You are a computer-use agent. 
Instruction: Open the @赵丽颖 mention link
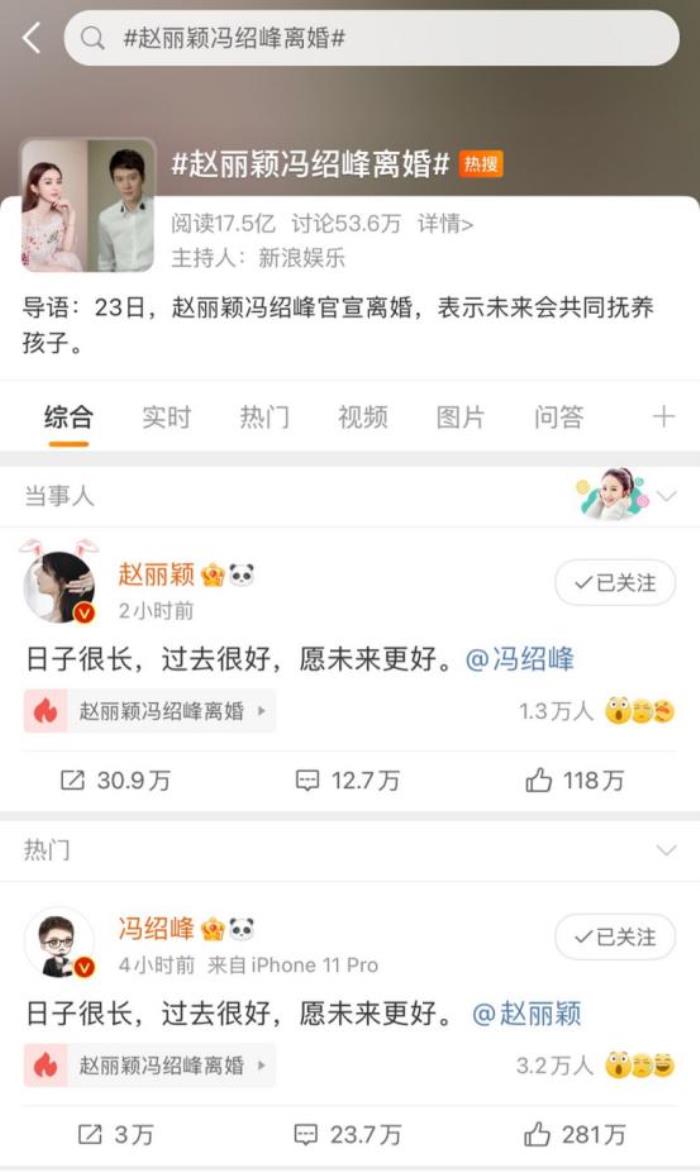[526, 1014]
